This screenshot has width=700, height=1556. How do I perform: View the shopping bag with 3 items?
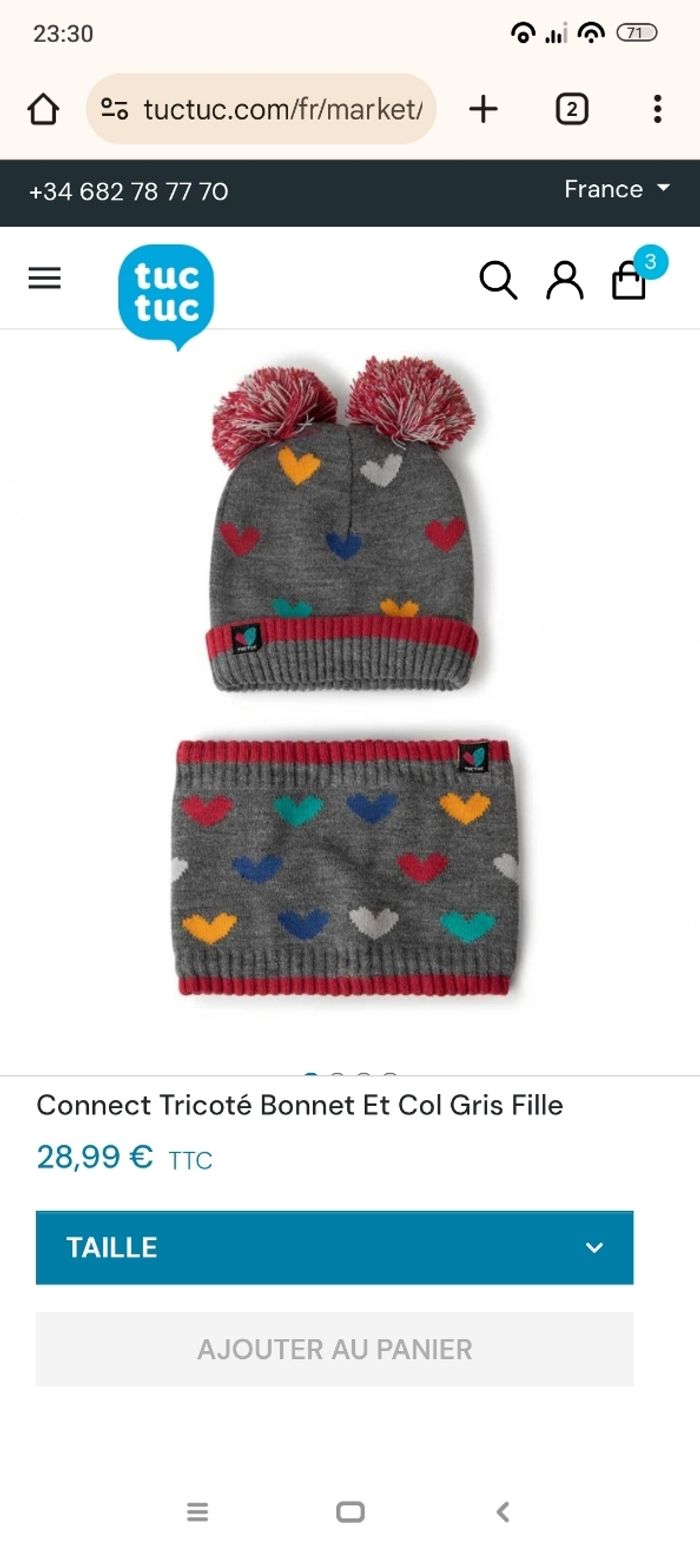pos(631,280)
